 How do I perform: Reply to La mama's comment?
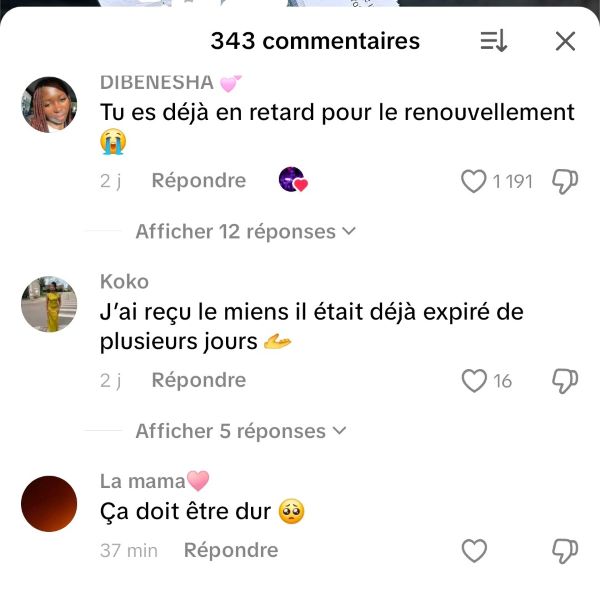[230, 551]
